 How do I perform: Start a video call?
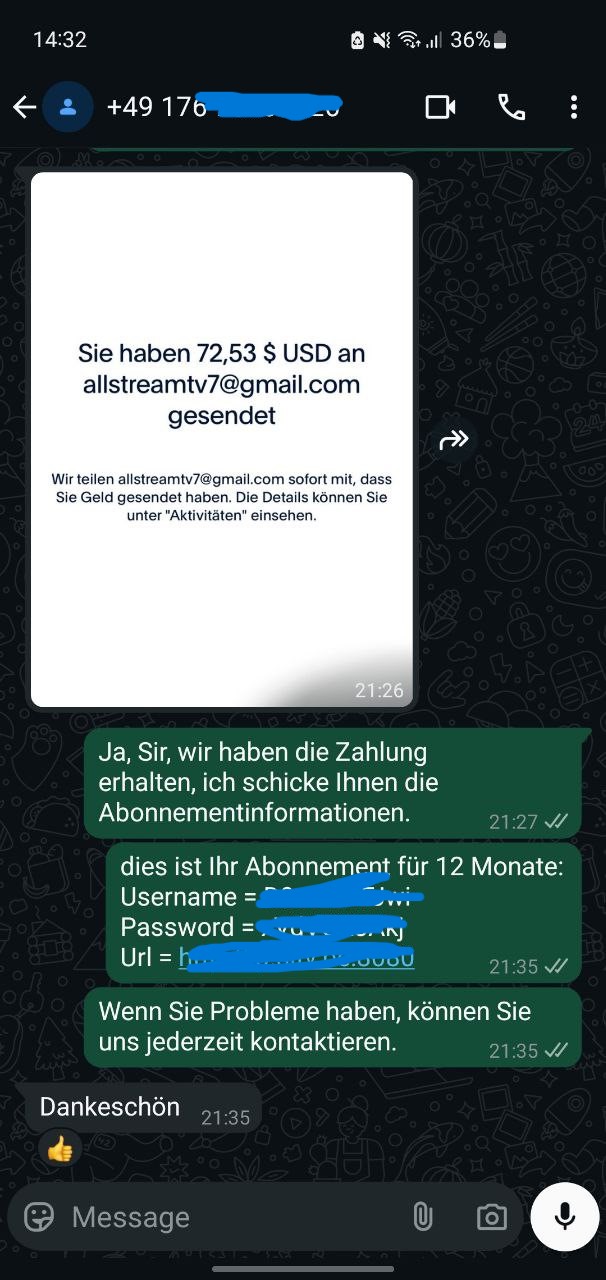point(440,107)
